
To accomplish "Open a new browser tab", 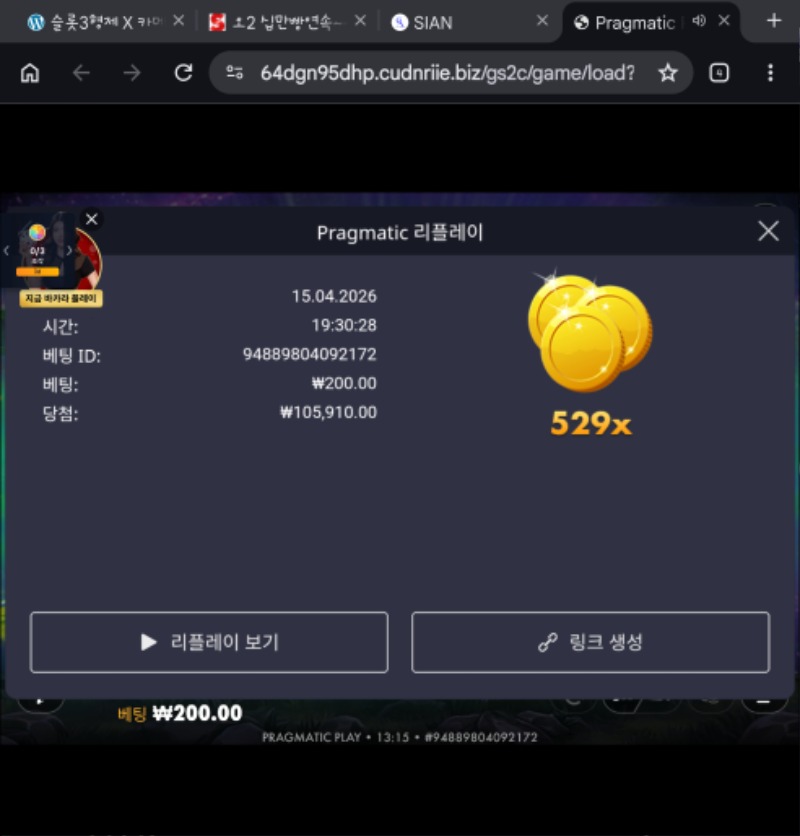I will [773, 21].
